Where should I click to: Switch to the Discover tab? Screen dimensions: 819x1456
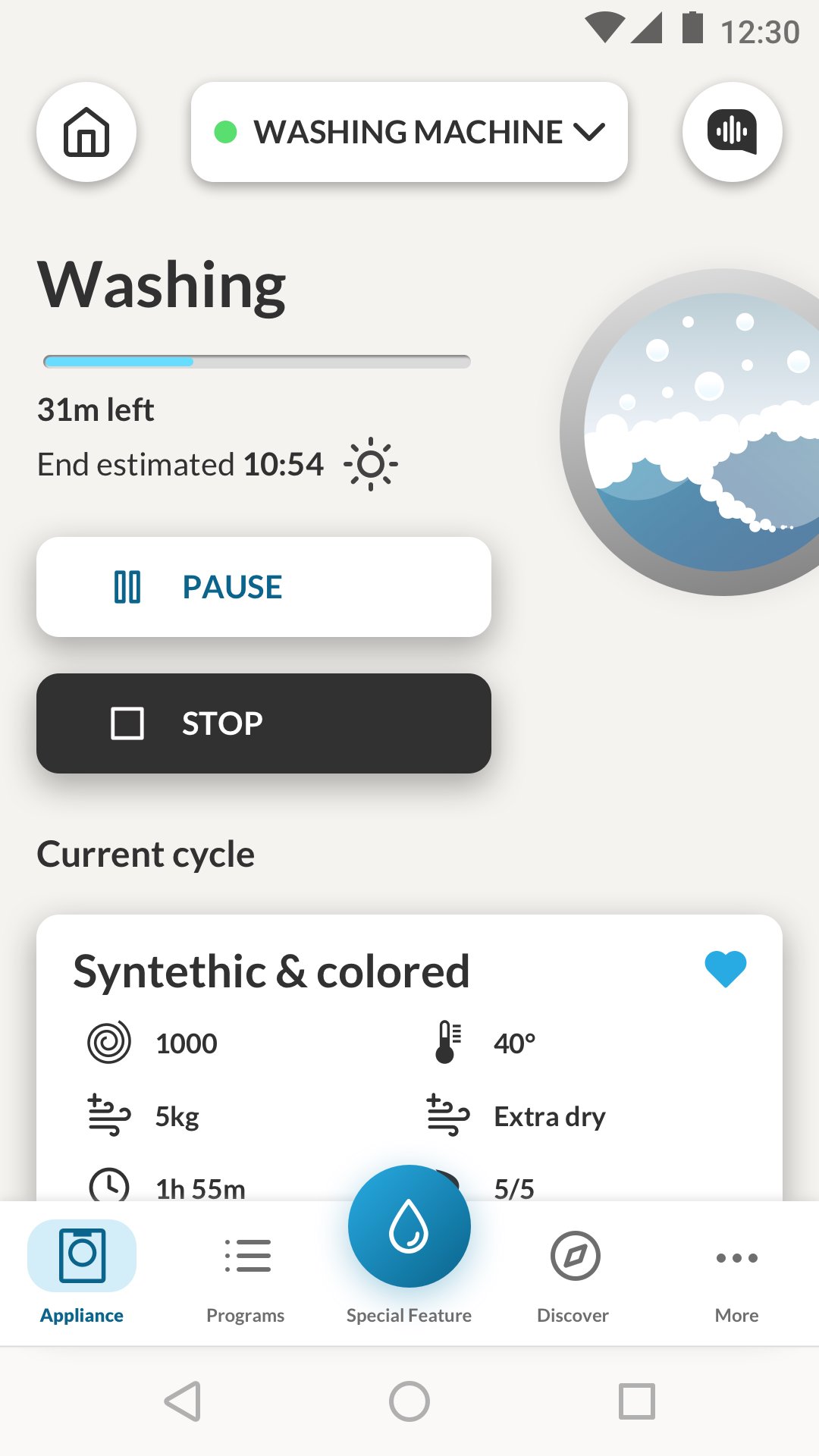[x=573, y=1274]
